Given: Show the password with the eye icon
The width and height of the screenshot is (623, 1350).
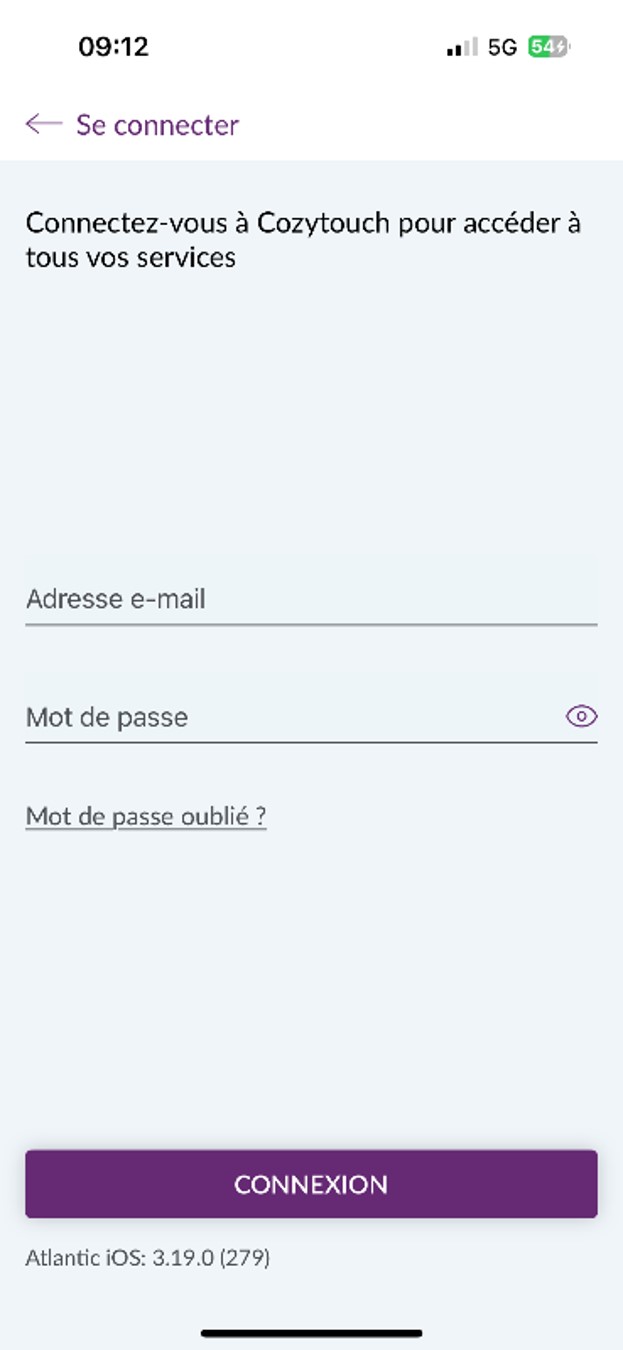Looking at the screenshot, I should click(581, 716).
